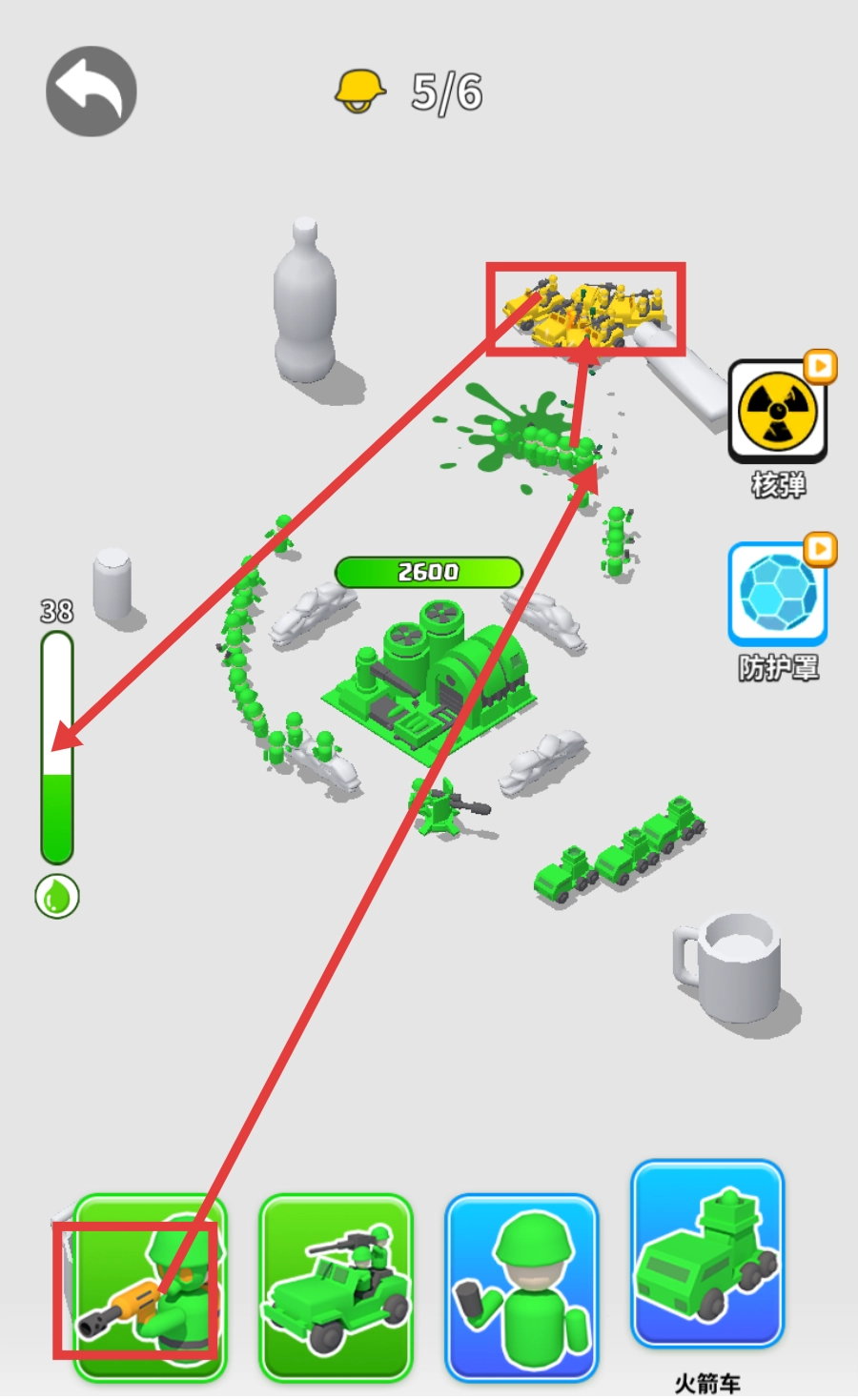This screenshot has height=1400, width=858.
Task: Activate the 核弹 nuke power-up
Action: click(778, 412)
